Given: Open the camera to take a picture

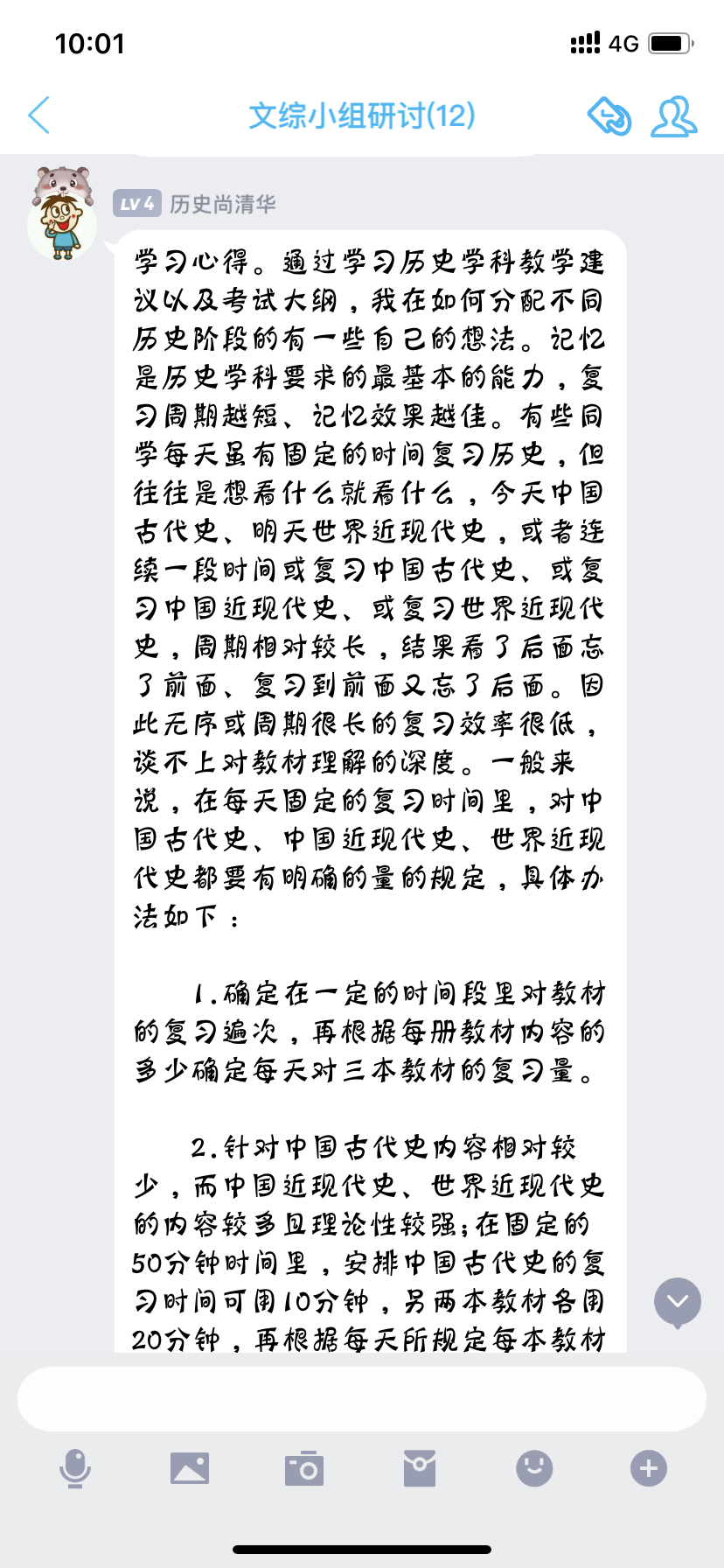Looking at the screenshot, I should [x=304, y=1467].
